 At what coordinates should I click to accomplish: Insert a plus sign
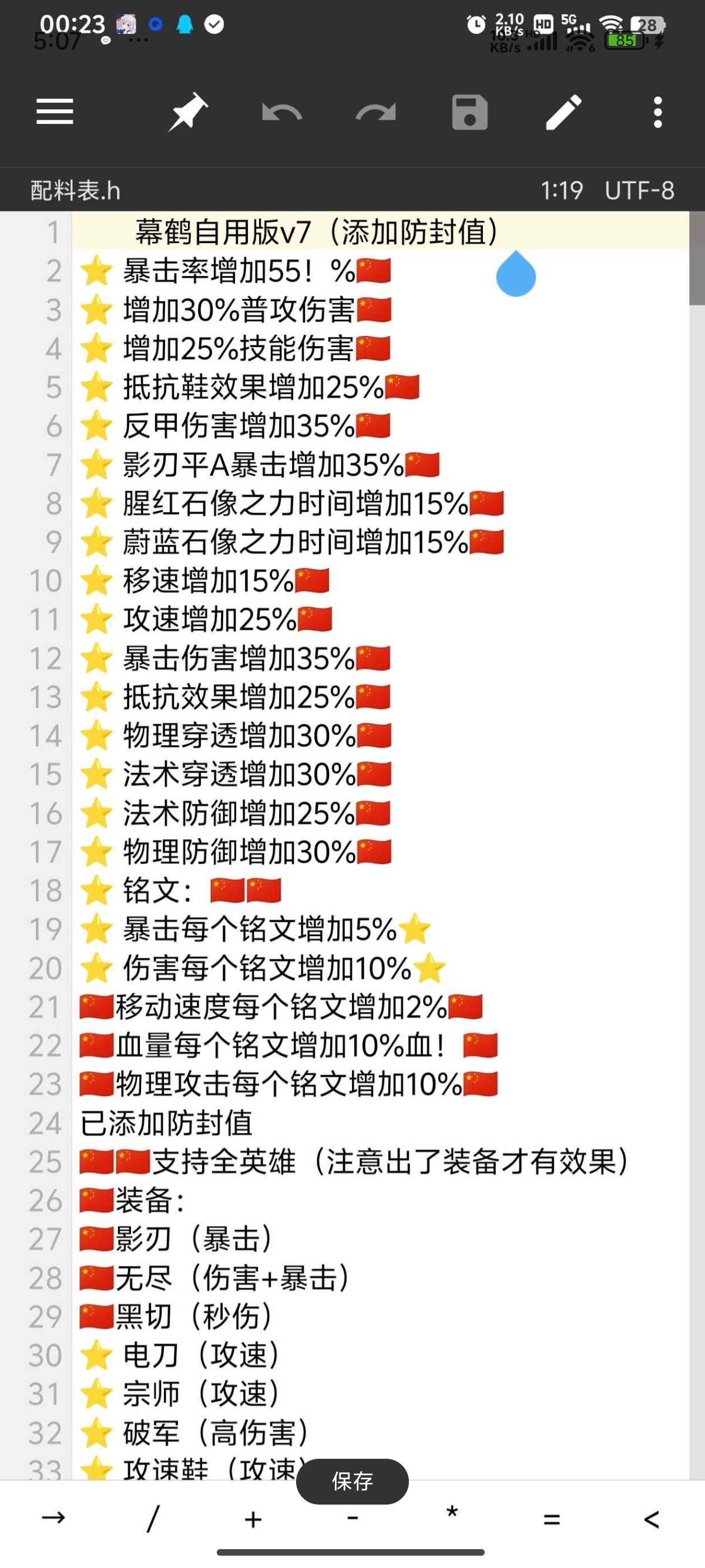[253, 1519]
